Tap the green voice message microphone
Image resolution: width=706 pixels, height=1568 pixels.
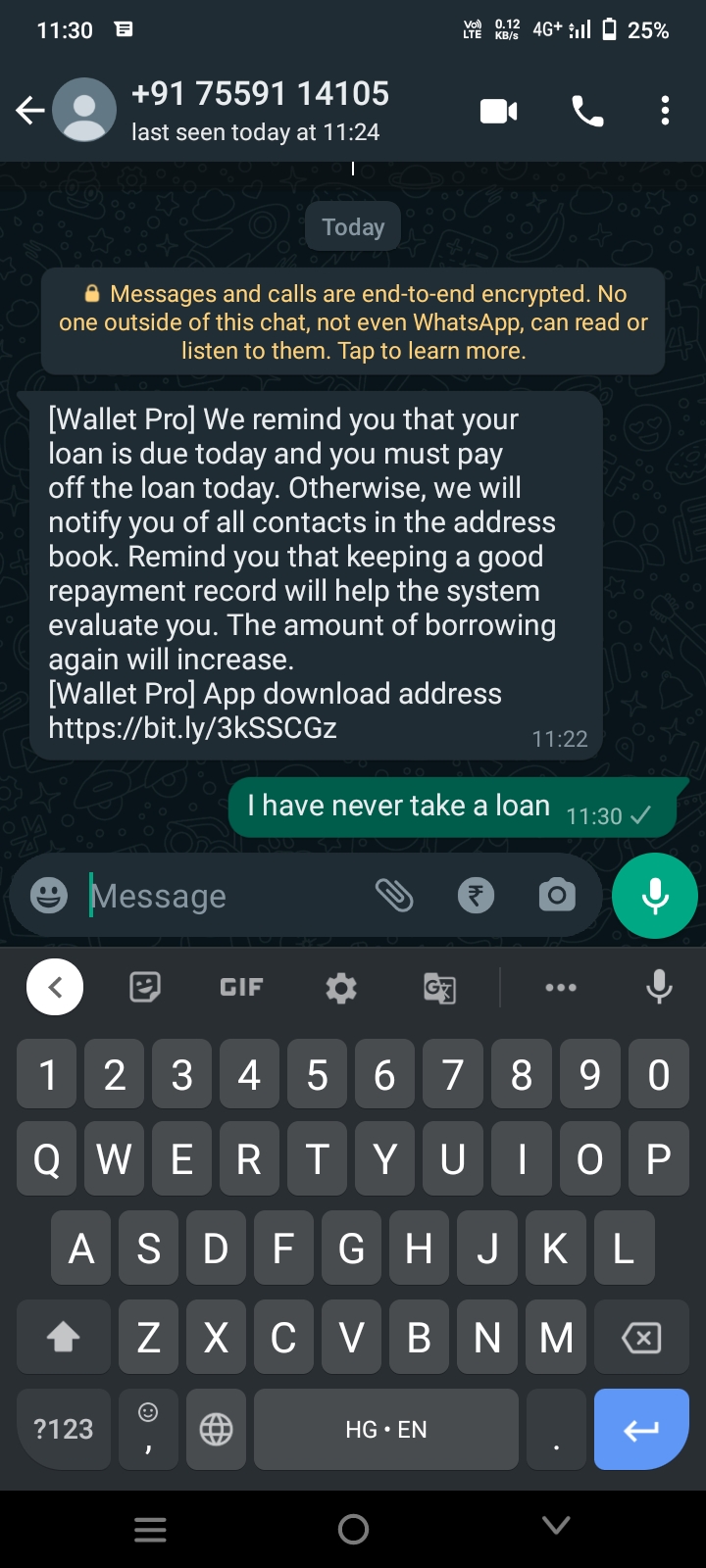tap(654, 895)
